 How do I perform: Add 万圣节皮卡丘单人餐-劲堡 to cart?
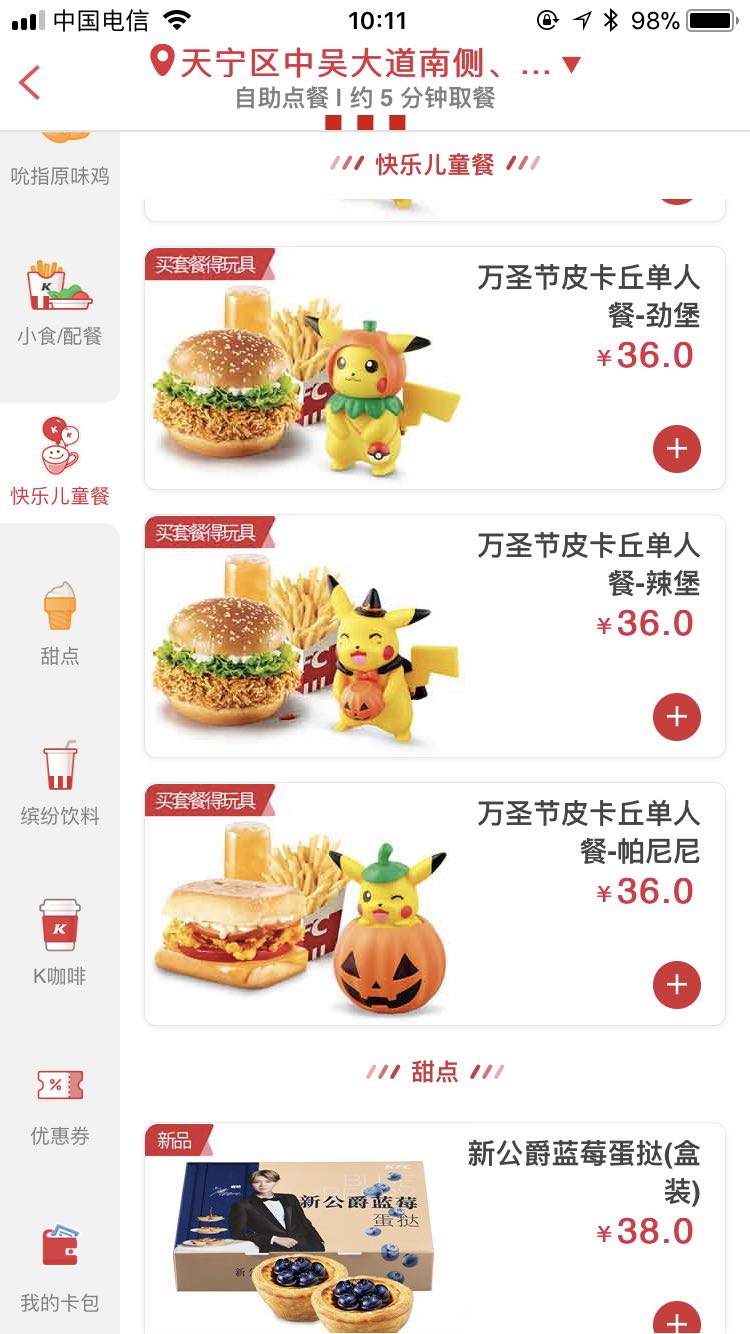coord(677,449)
